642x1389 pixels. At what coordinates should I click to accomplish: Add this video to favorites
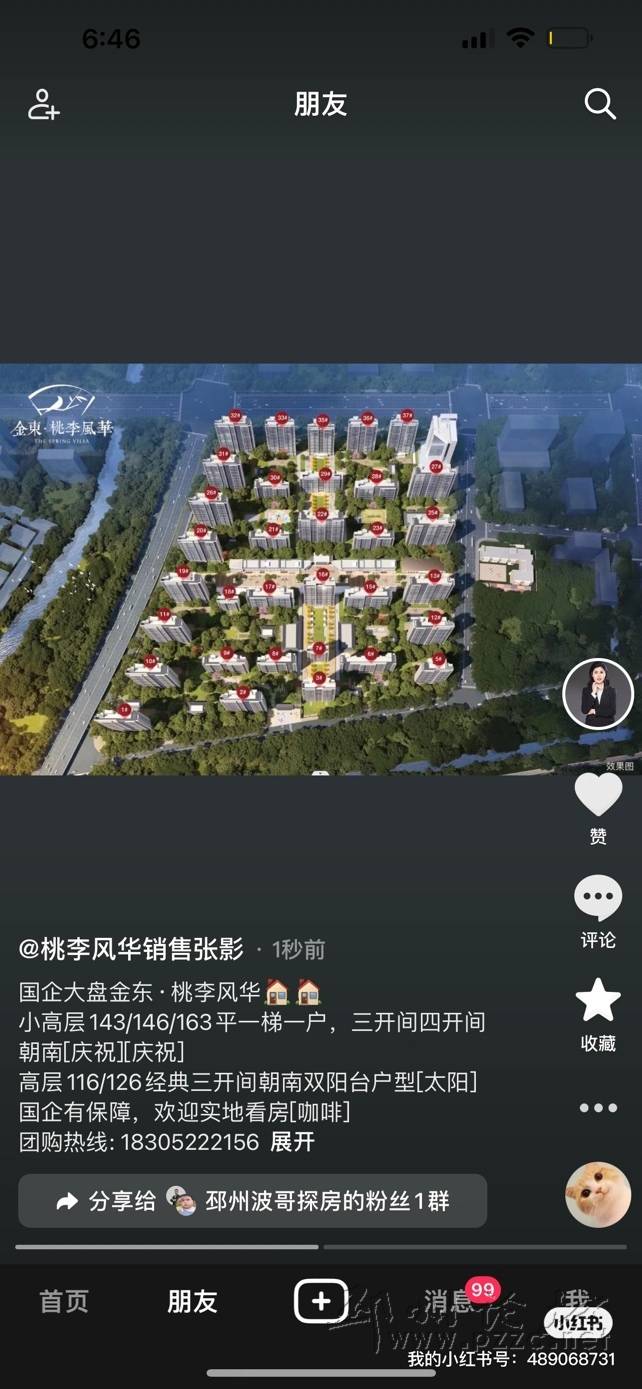click(x=598, y=1002)
